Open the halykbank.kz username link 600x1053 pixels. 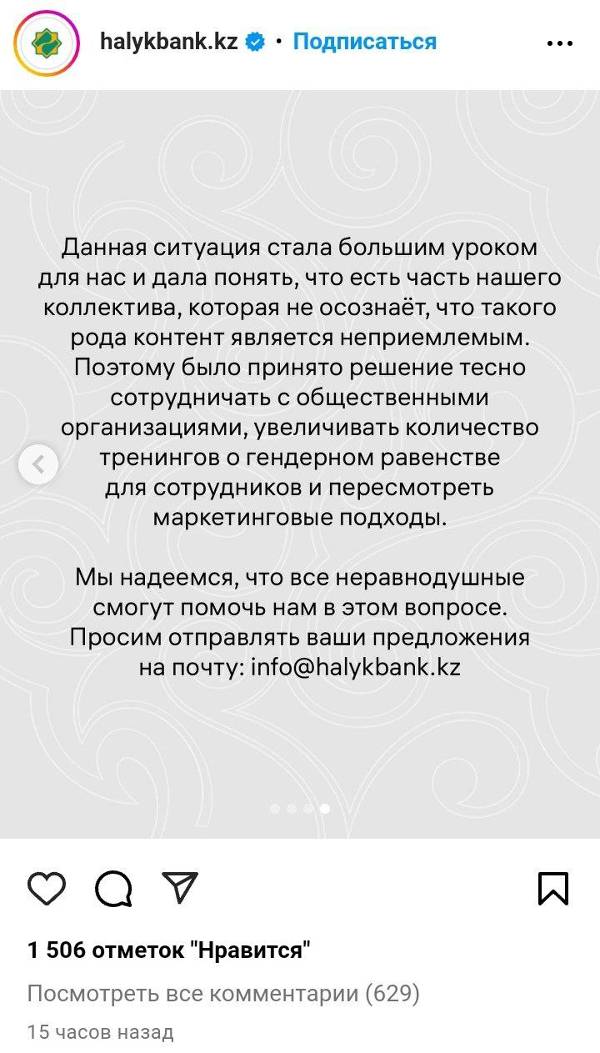(169, 42)
